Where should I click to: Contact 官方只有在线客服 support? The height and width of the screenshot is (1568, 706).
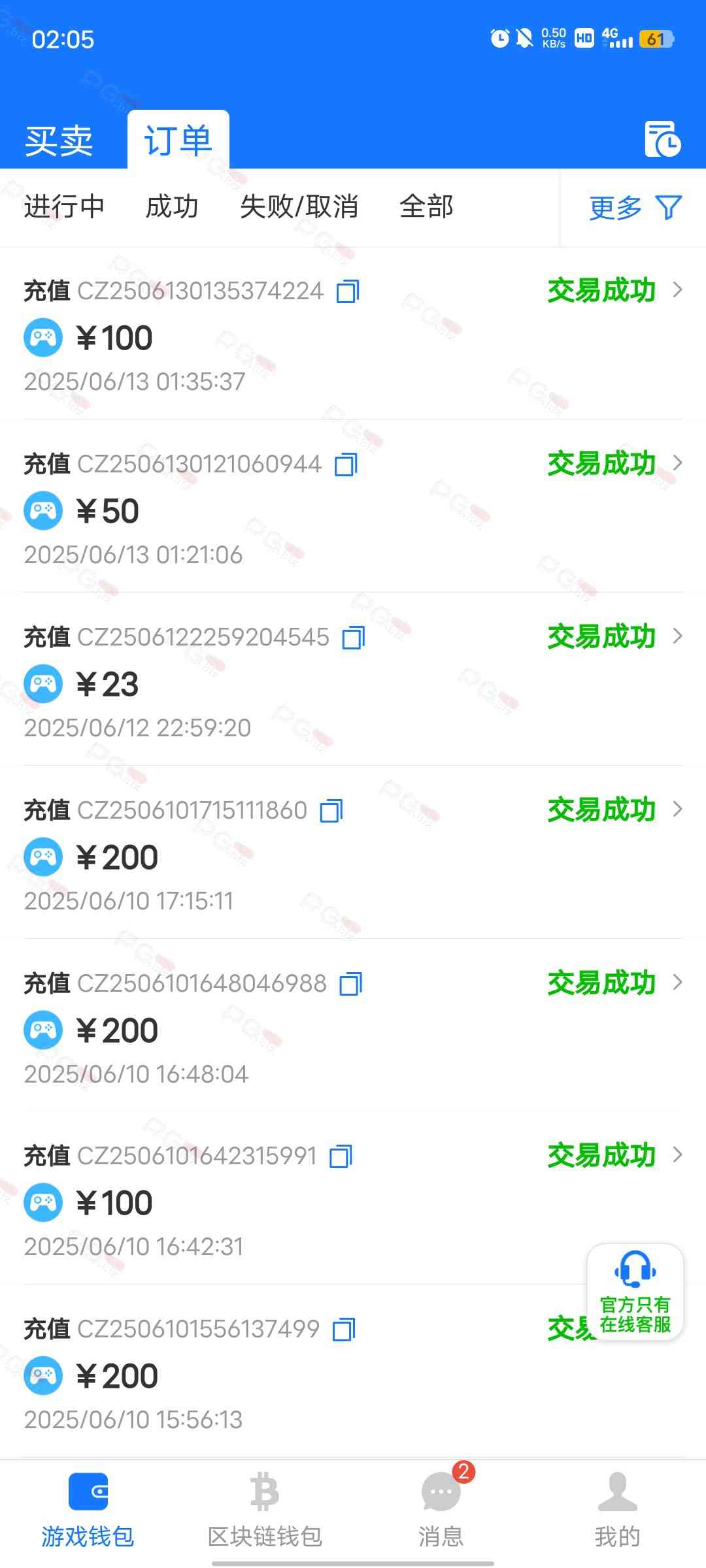click(635, 1292)
